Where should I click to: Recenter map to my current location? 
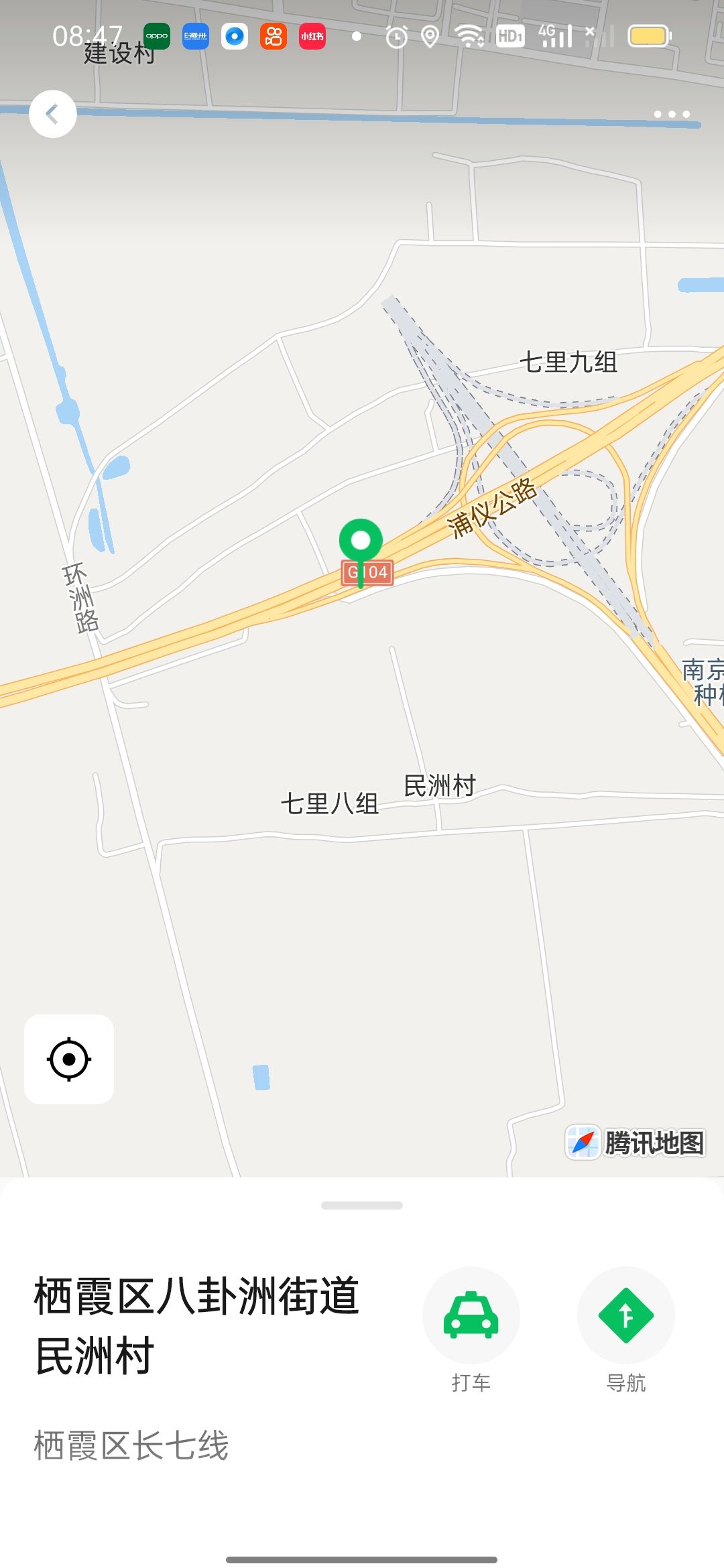coord(69,1059)
